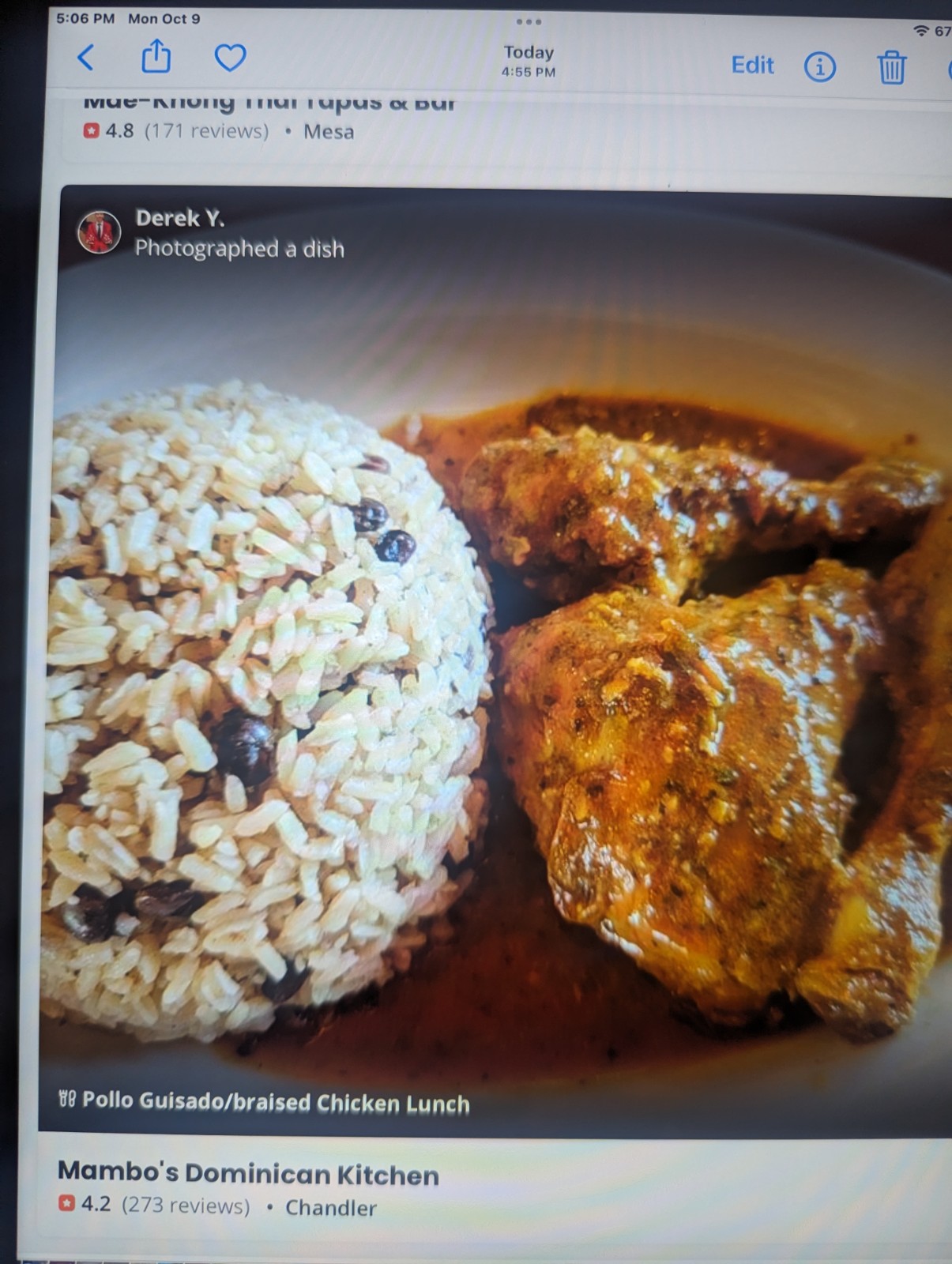This screenshot has height=1264, width=952.
Task: Delete this photo with the trash icon
Action: coord(891,67)
